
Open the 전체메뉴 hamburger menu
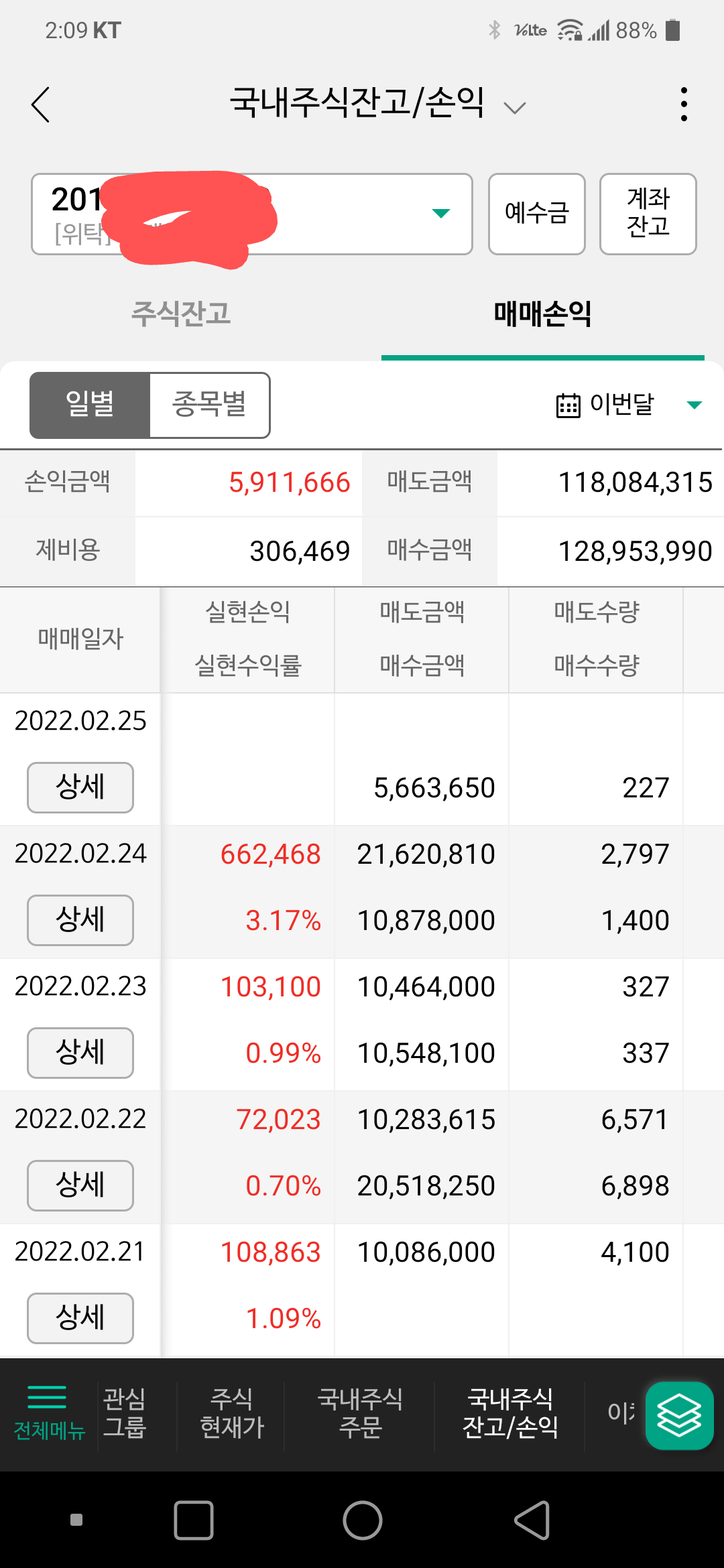[48, 1413]
